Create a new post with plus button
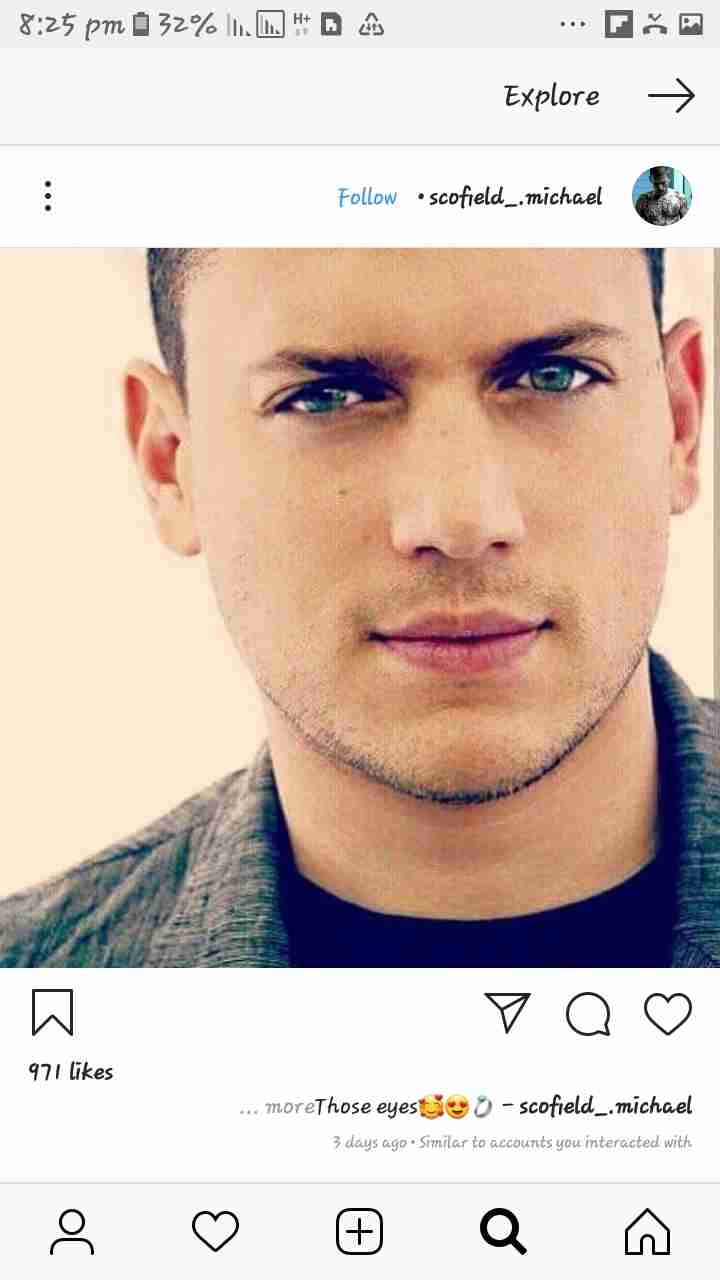720x1280 pixels. [x=359, y=1231]
